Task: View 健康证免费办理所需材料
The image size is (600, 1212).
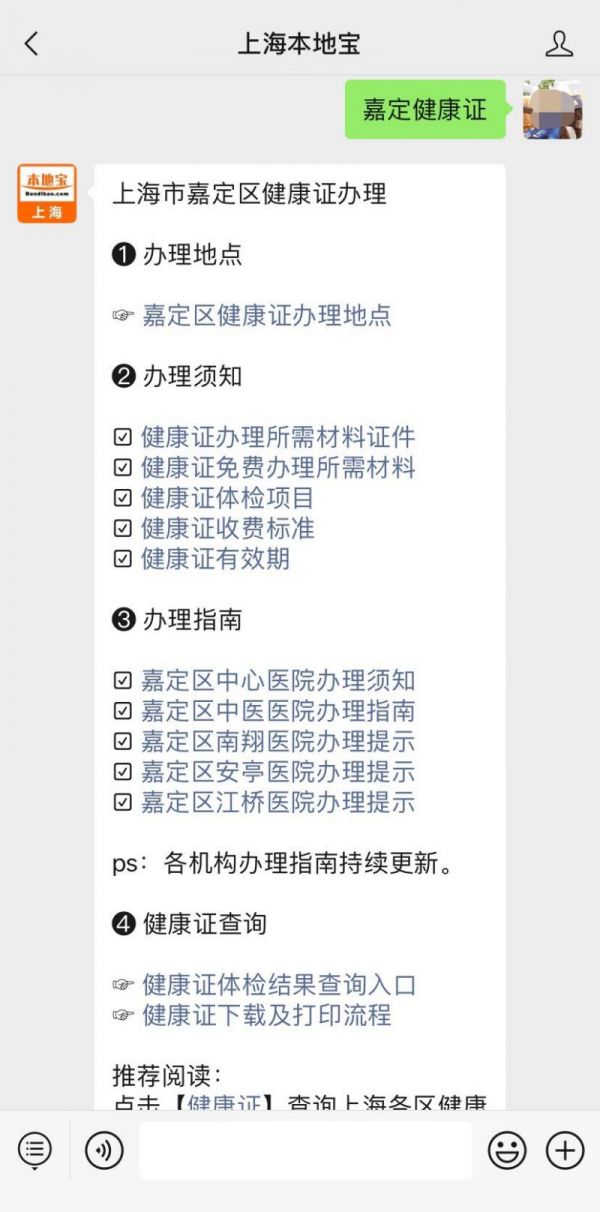Action: click(278, 467)
